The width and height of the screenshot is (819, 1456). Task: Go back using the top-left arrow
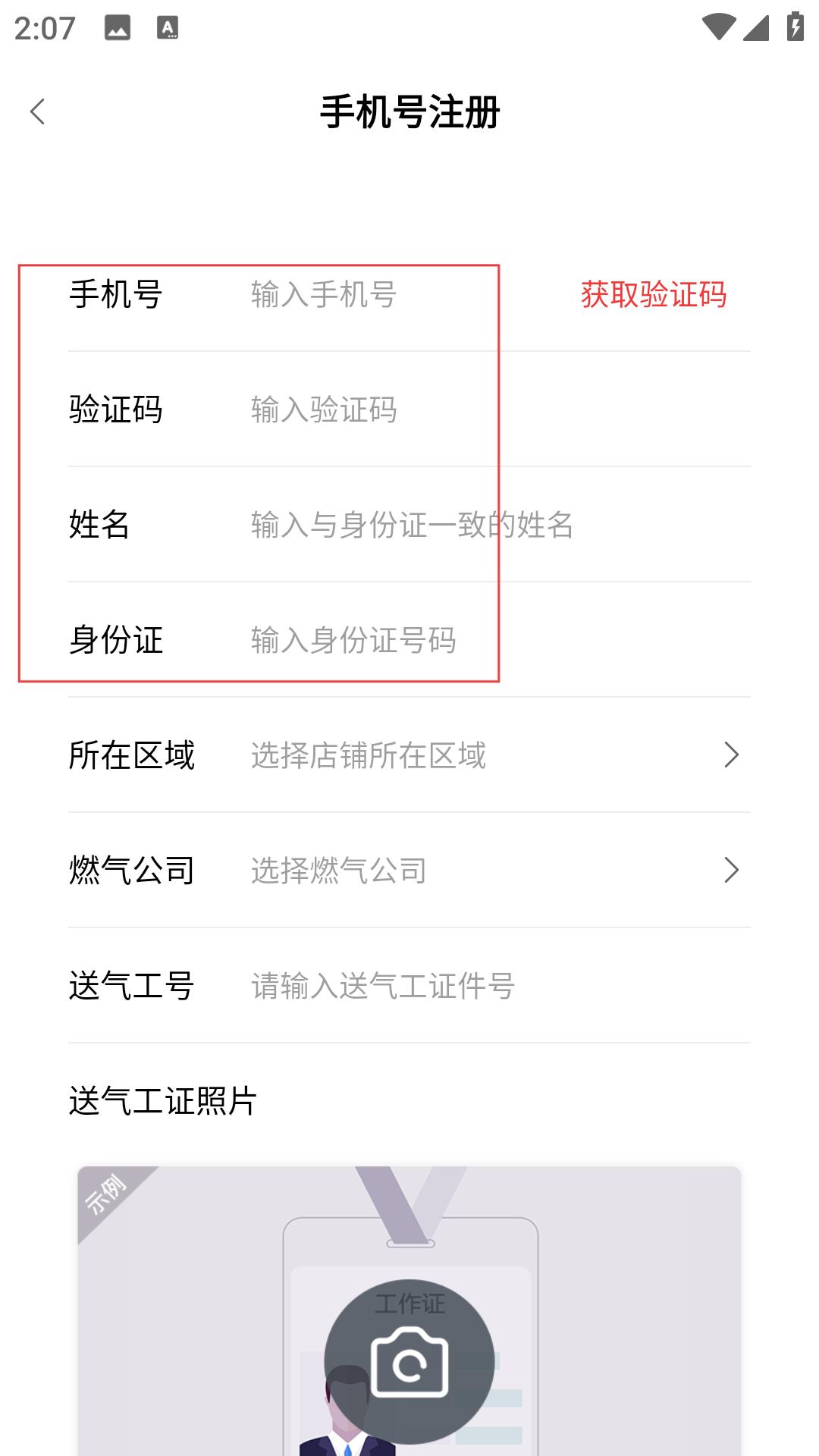[37, 112]
